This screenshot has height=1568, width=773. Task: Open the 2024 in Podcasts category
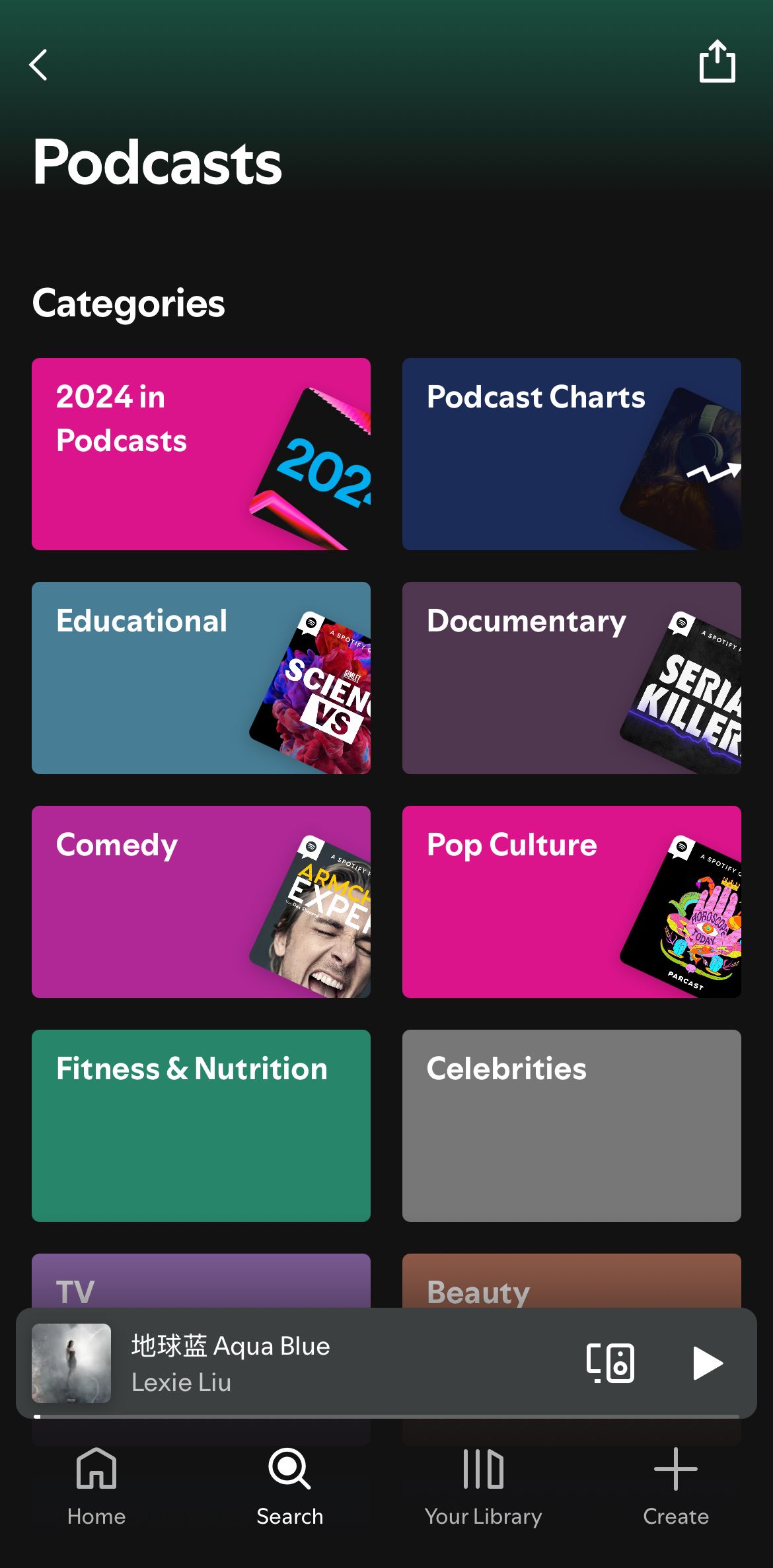click(x=201, y=453)
